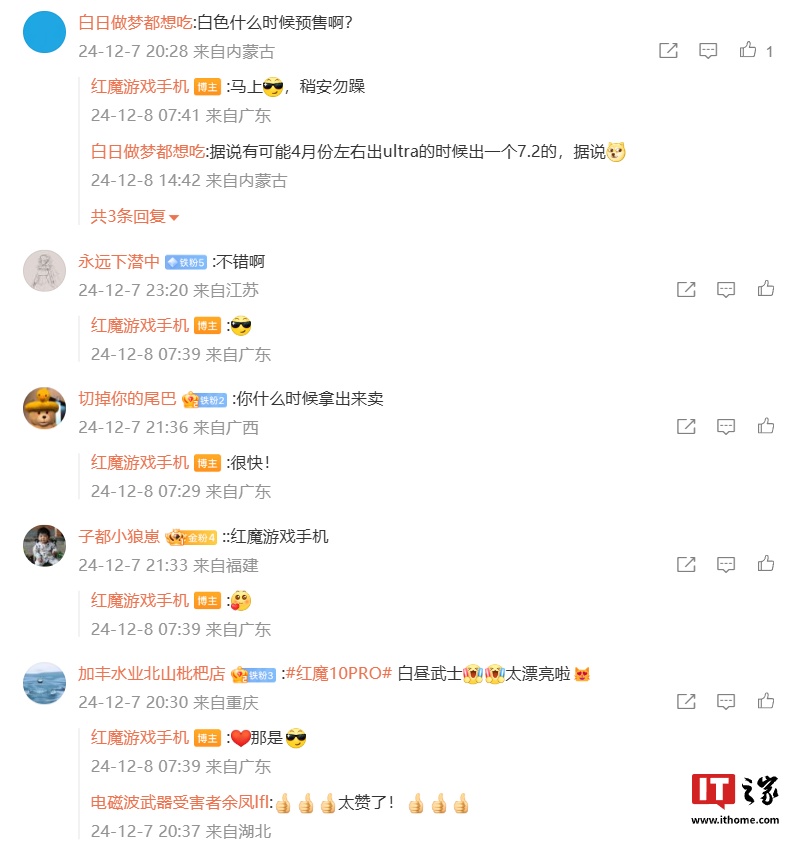Screen dimensions: 793x842
Task: Reply to 白日做梦都想吃's comment
Action: (x=708, y=50)
